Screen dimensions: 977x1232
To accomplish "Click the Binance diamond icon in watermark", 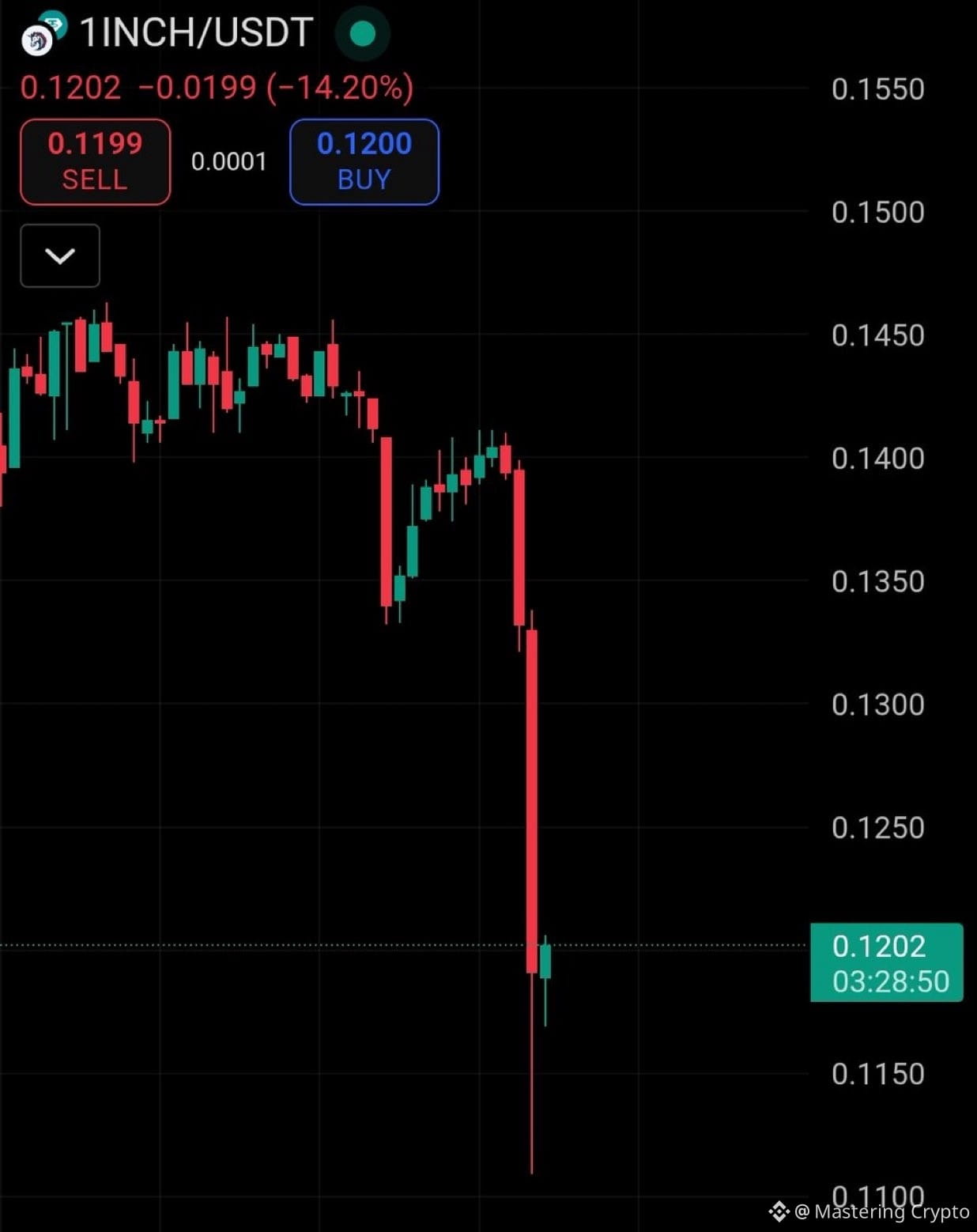I will coord(781,1210).
